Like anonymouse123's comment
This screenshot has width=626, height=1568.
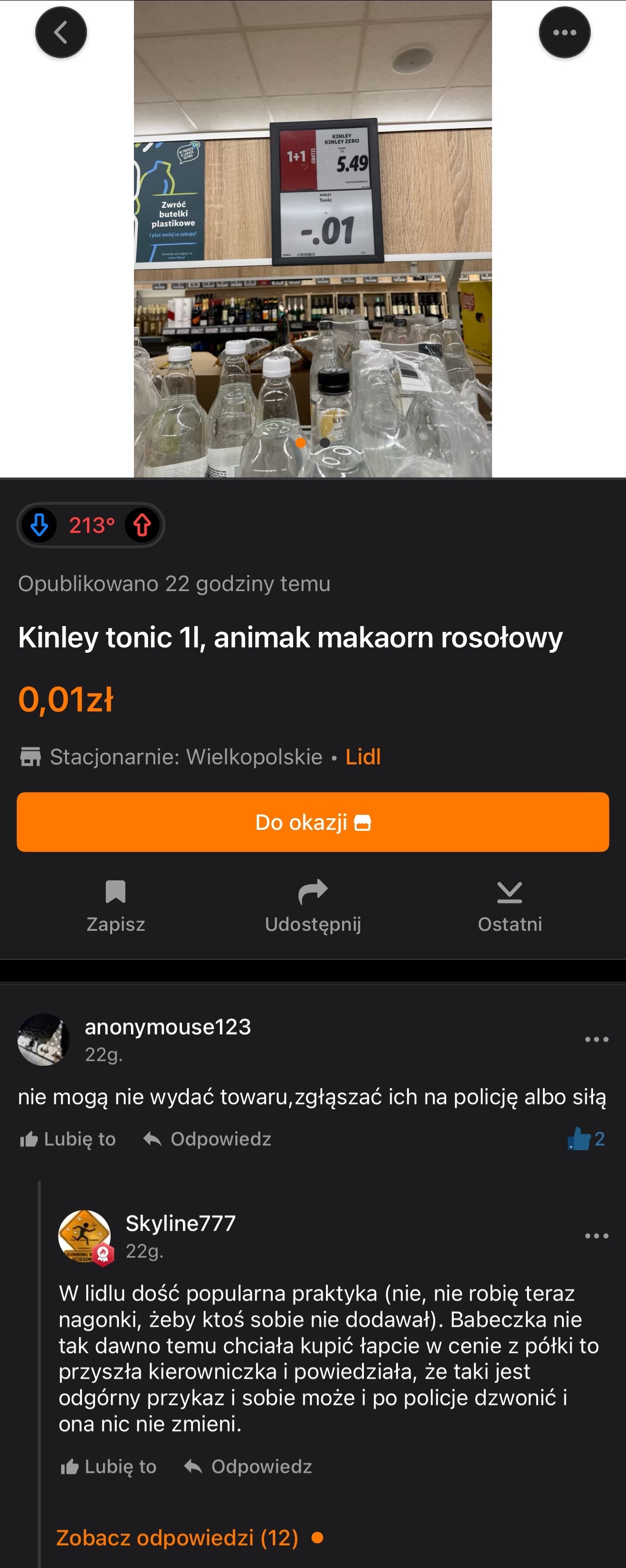tap(67, 1139)
